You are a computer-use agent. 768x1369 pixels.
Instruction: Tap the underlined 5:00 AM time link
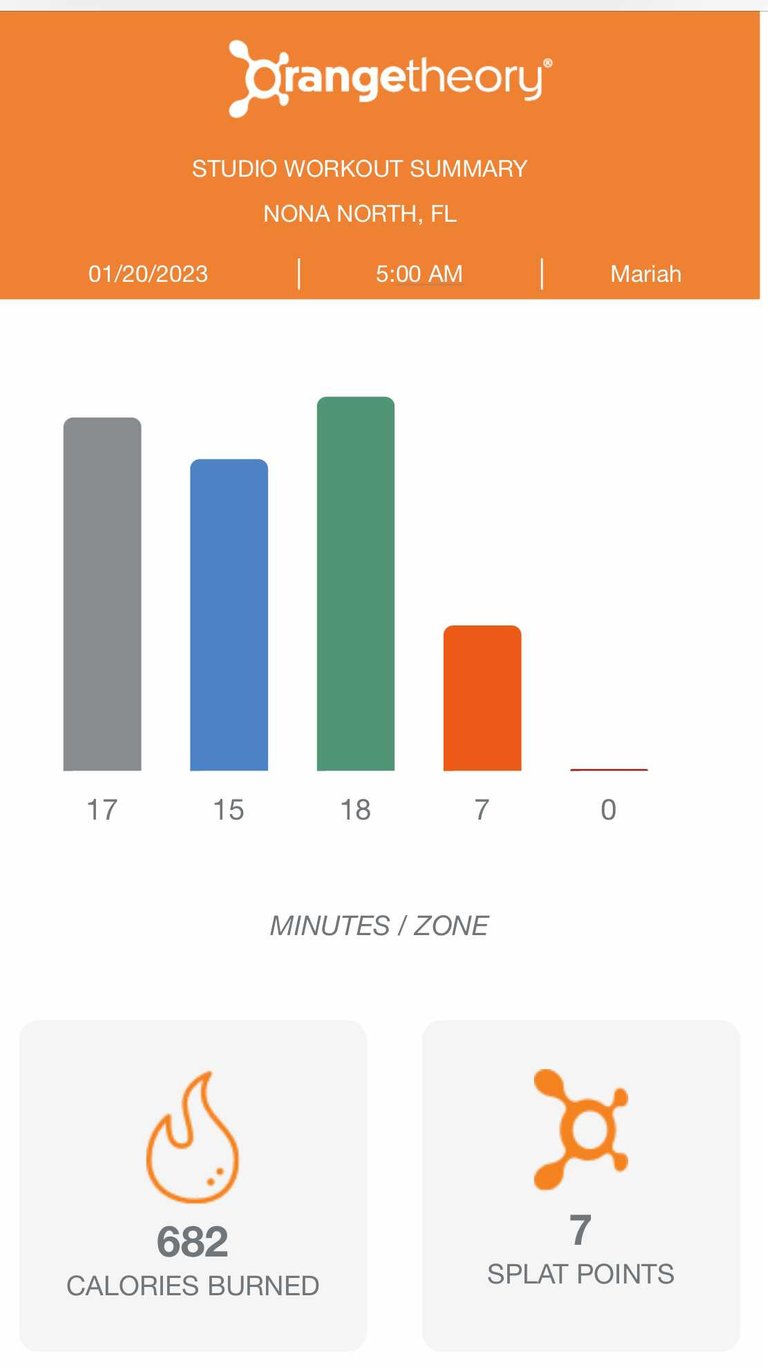point(419,274)
